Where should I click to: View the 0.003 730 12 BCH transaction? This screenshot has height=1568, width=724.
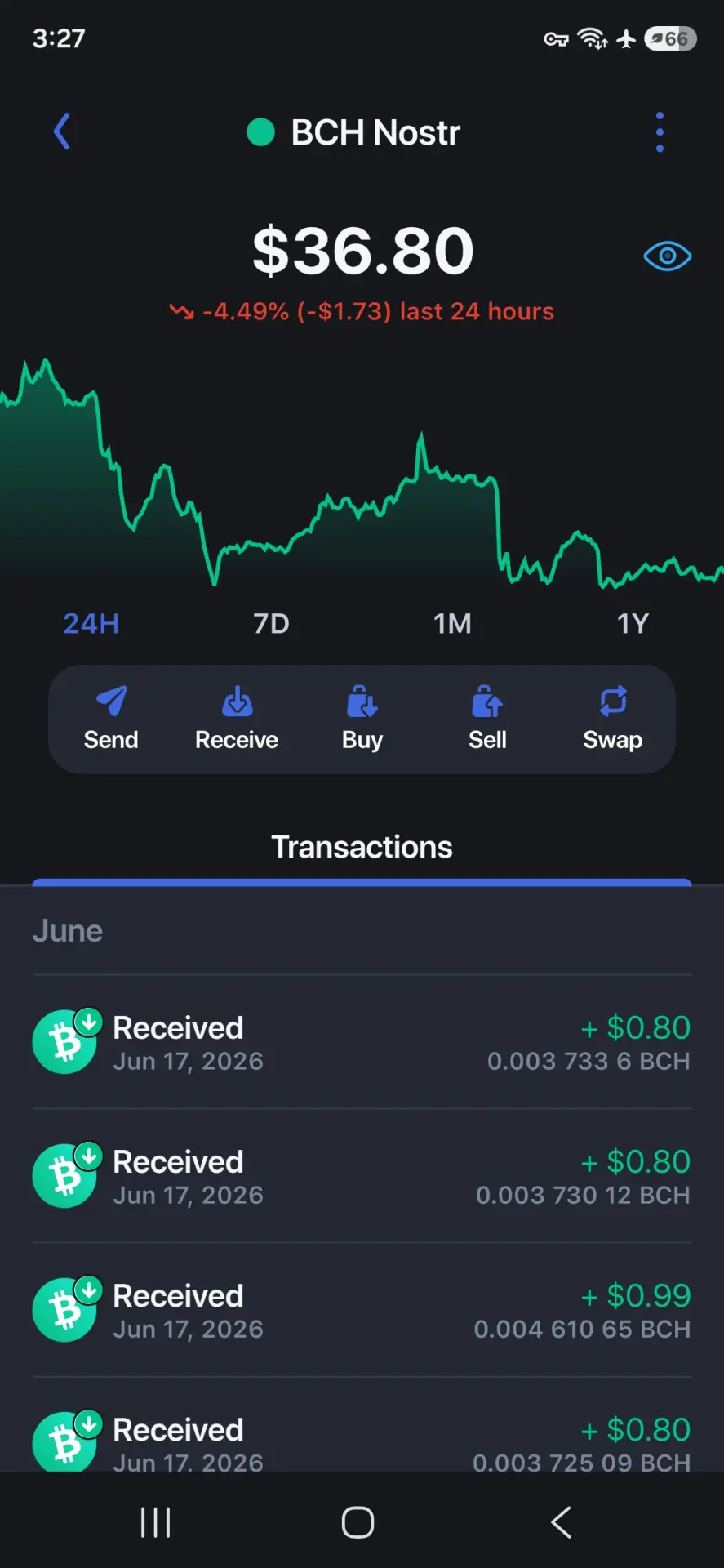362,1177
